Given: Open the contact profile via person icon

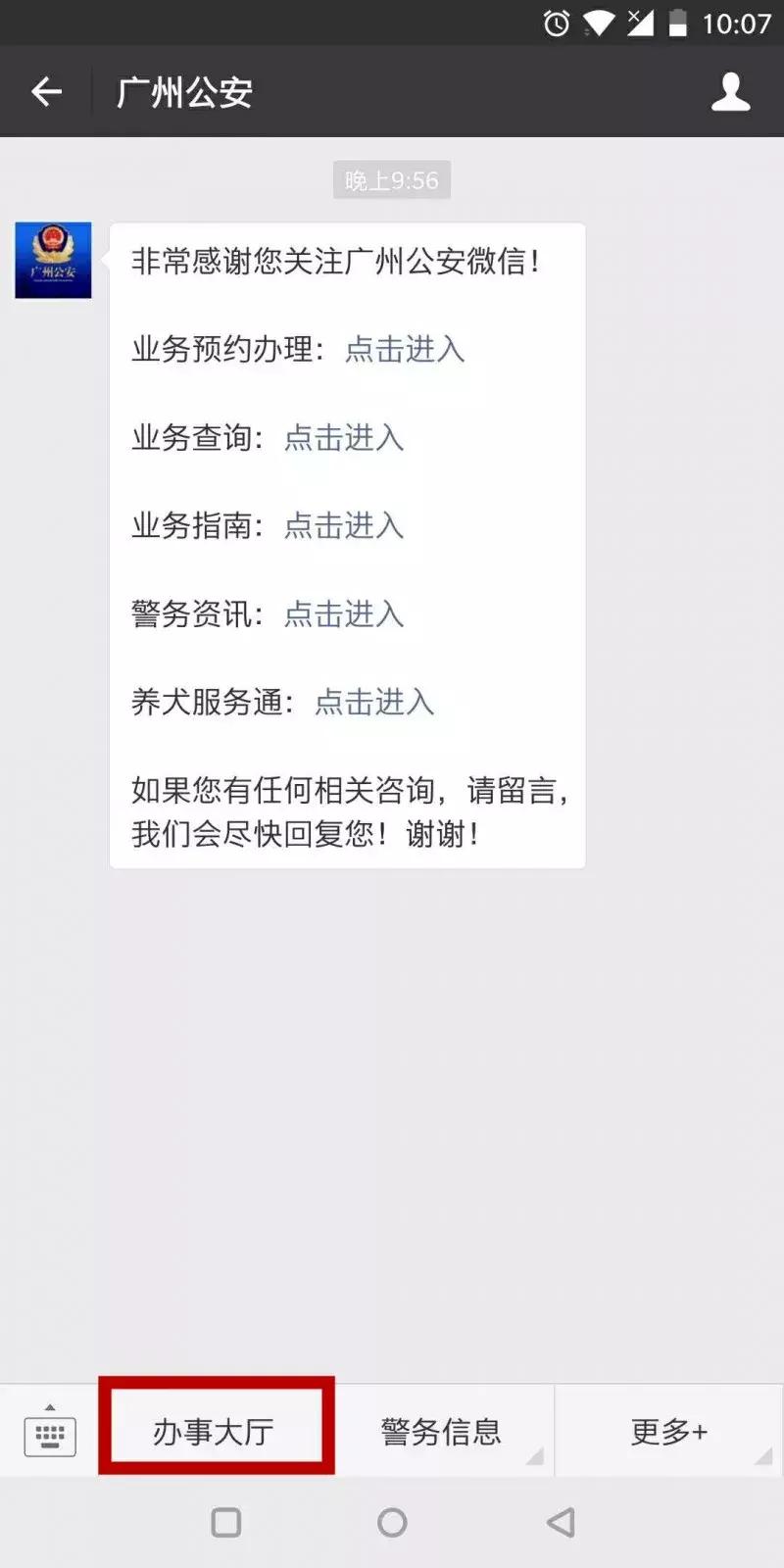Looking at the screenshot, I should tap(730, 91).
